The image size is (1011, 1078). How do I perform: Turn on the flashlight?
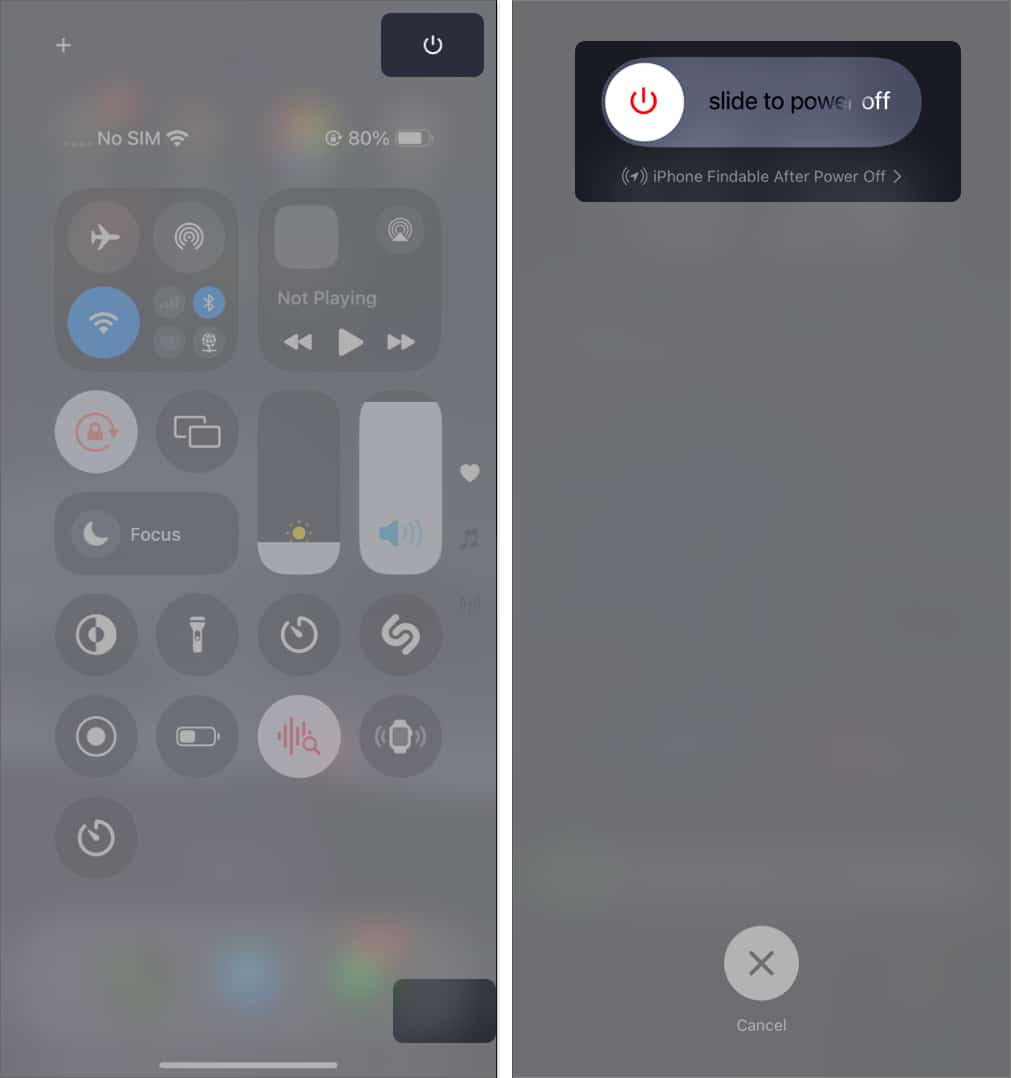197,635
